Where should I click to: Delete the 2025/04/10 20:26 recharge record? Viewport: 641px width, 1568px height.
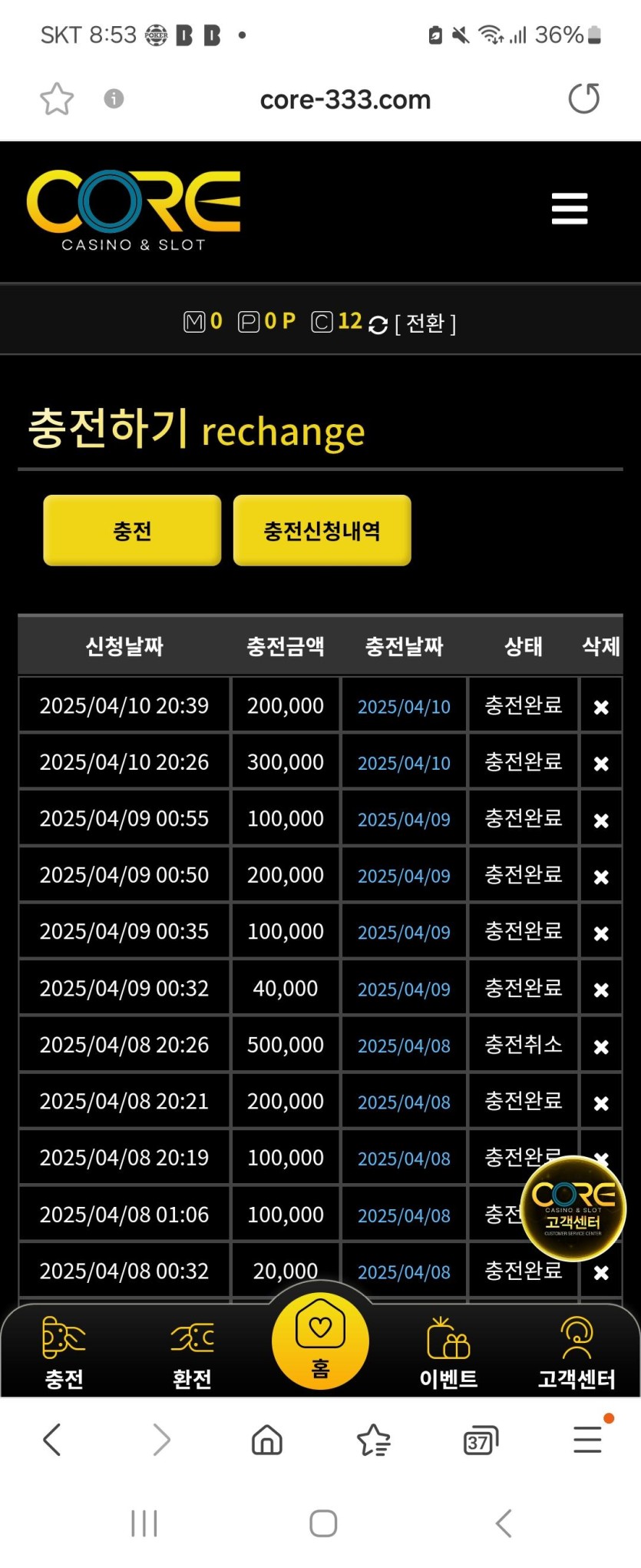point(601,764)
